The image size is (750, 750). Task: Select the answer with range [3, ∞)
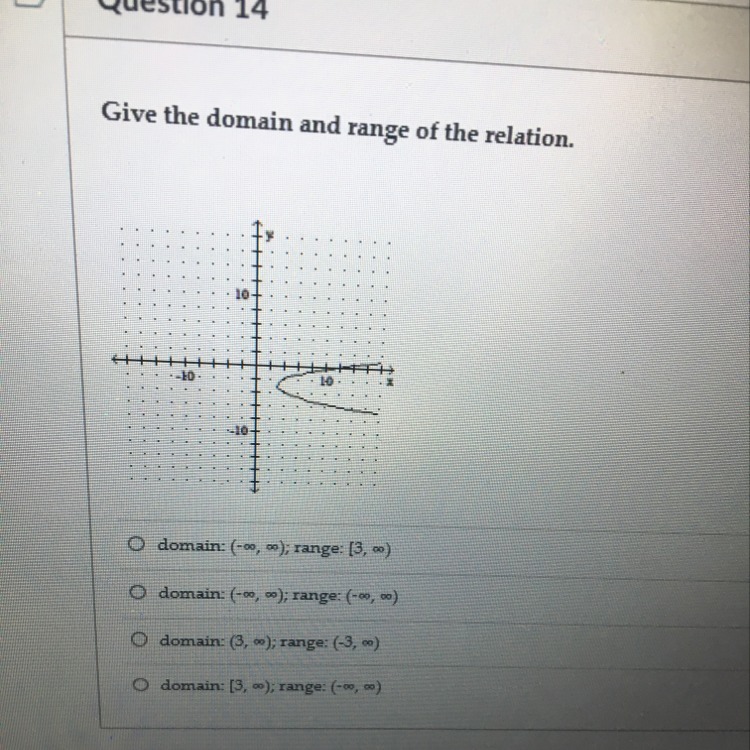(137, 546)
